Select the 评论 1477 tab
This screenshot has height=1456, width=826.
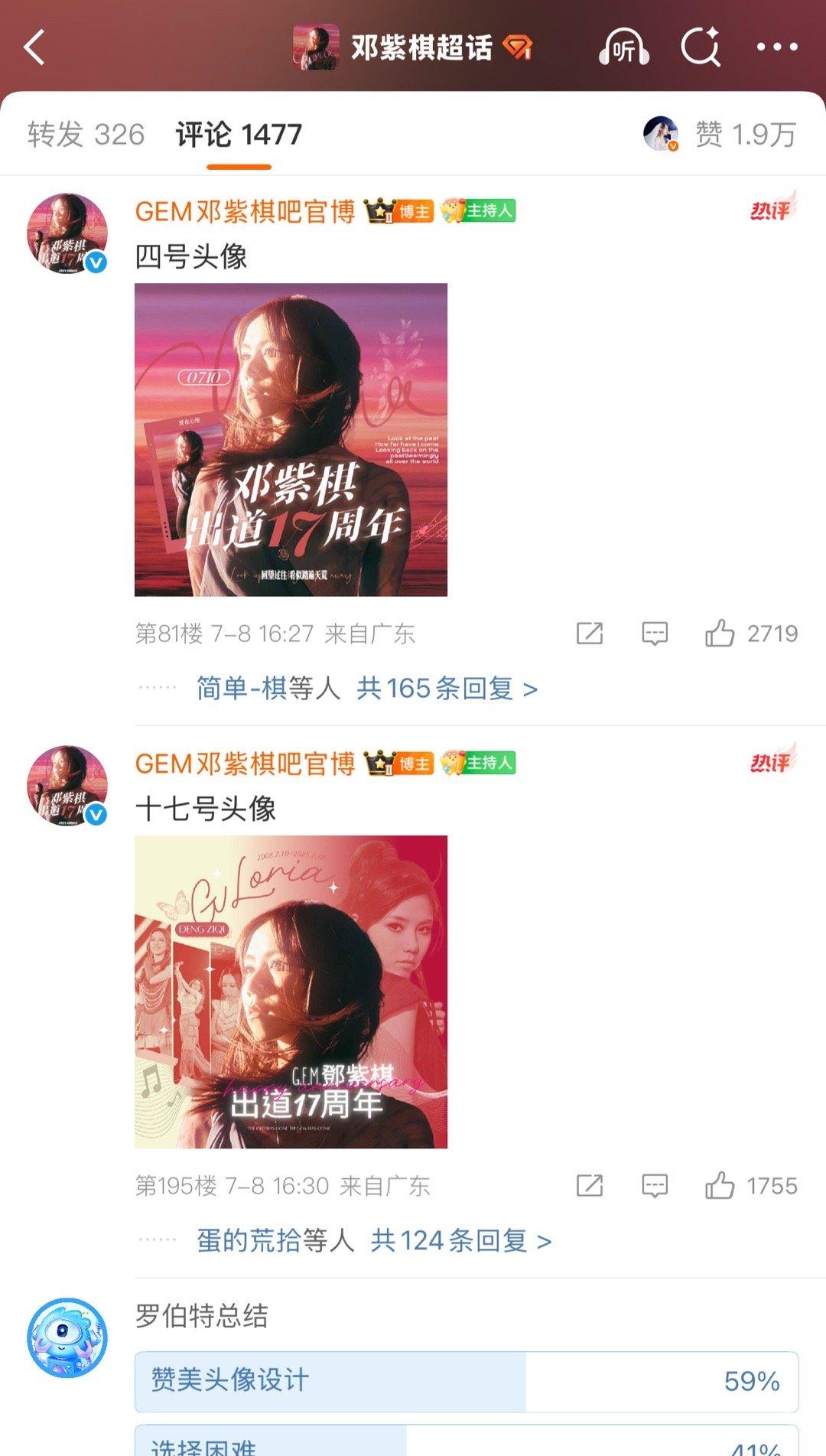(239, 135)
